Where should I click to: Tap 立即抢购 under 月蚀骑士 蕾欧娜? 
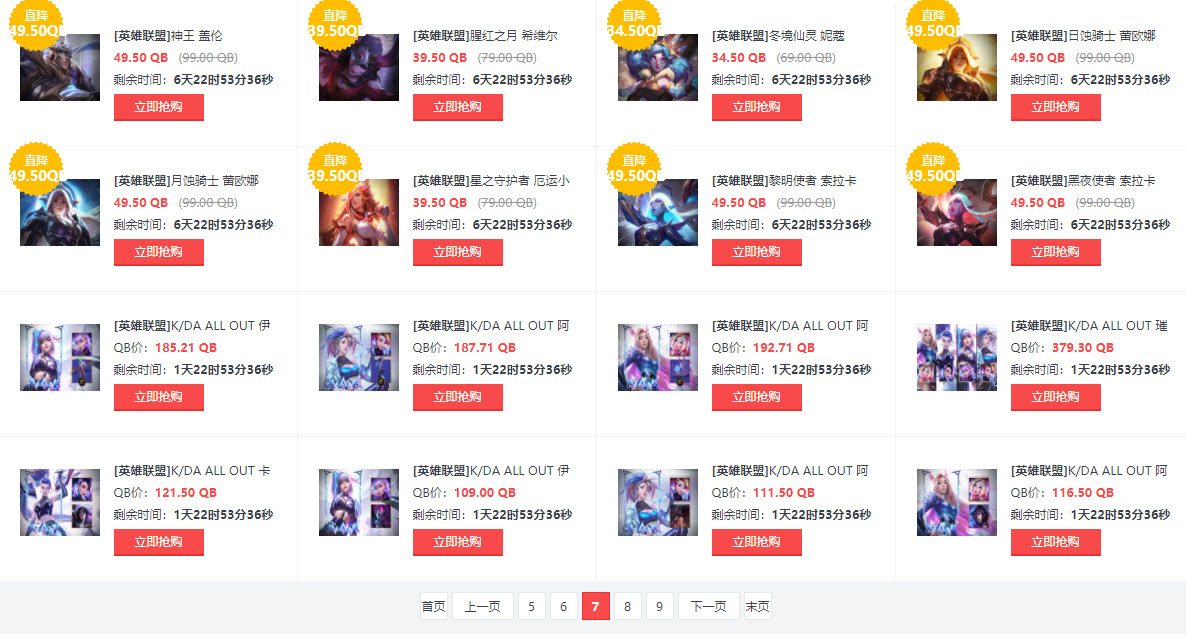[158, 252]
